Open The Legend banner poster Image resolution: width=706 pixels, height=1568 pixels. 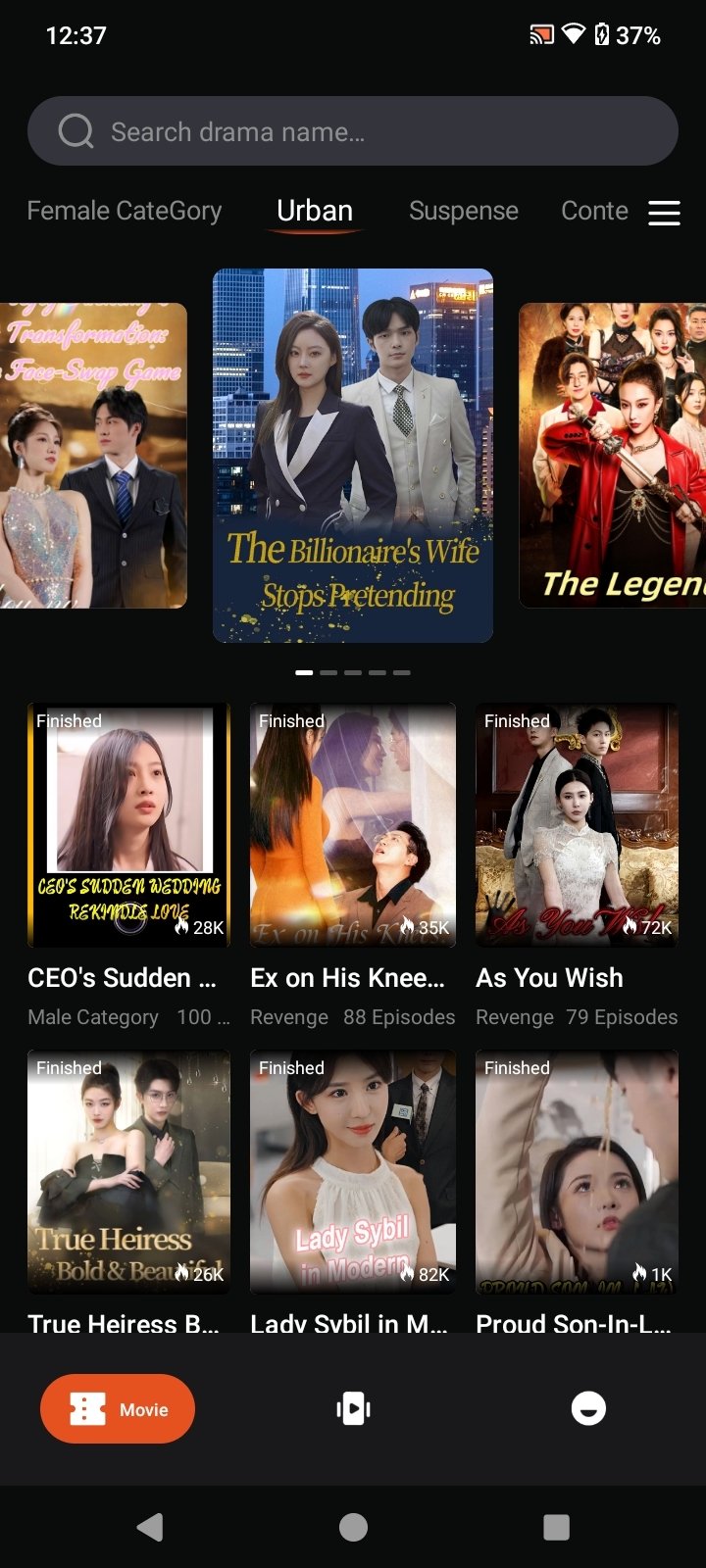(613, 456)
